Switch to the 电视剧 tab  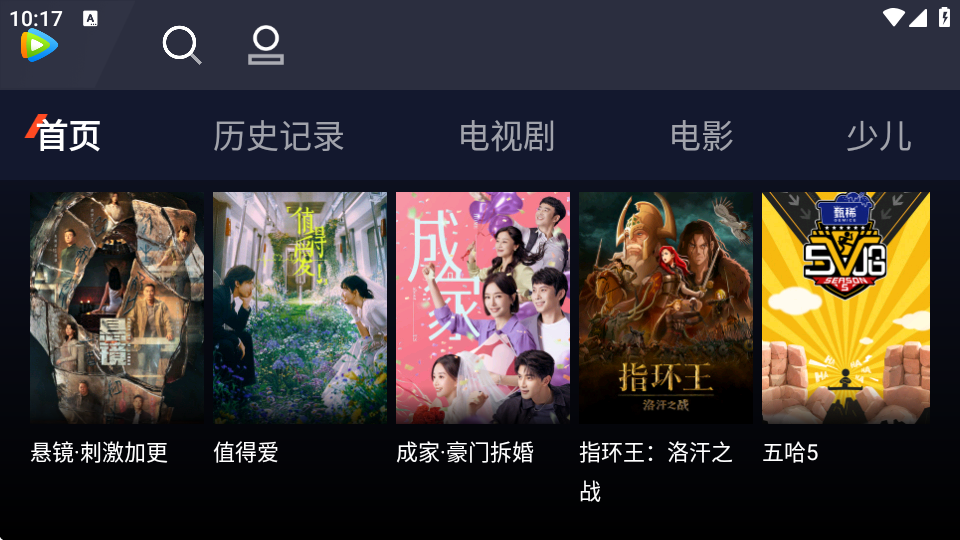point(507,136)
